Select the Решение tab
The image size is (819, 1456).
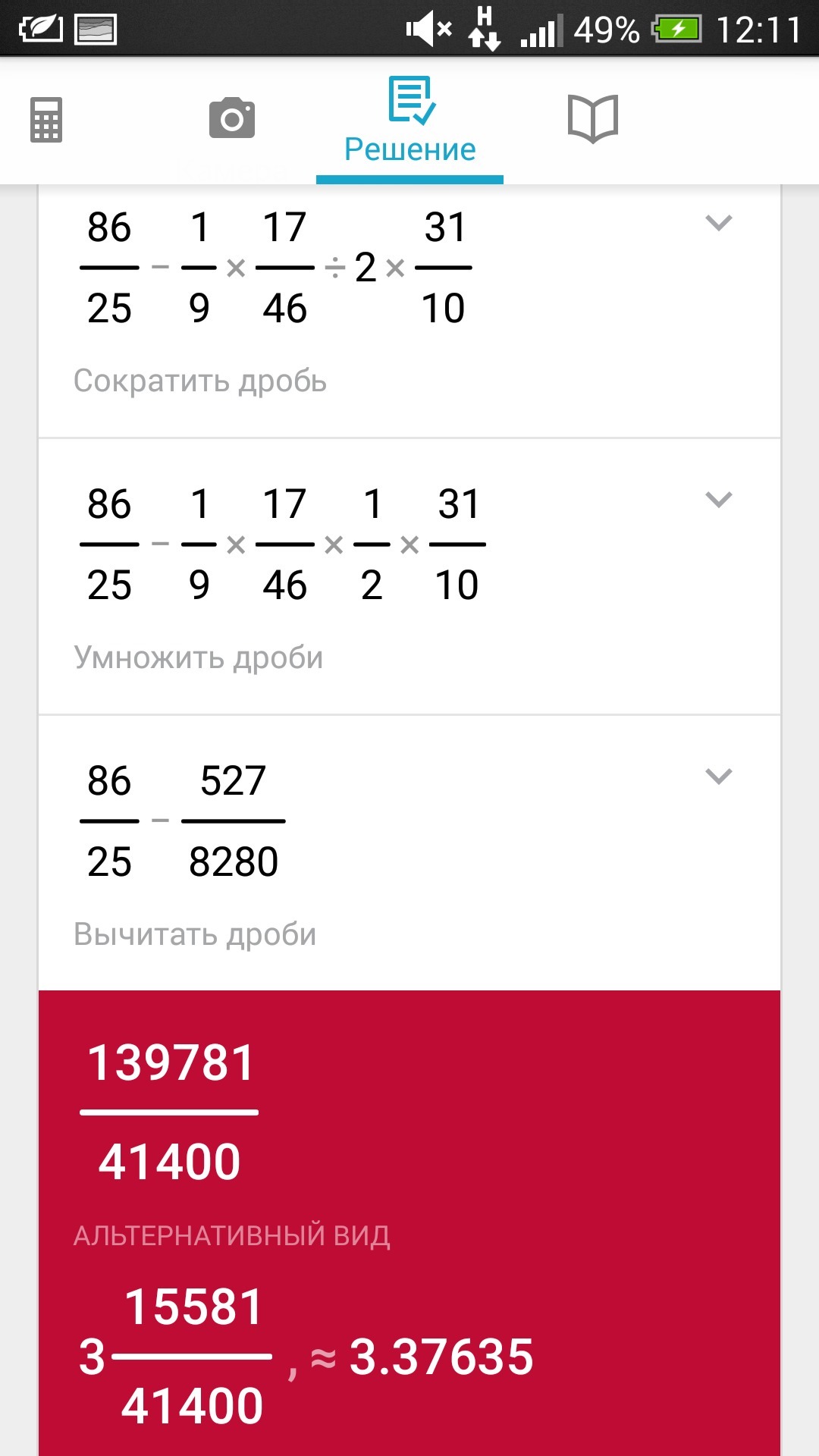point(410,121)
